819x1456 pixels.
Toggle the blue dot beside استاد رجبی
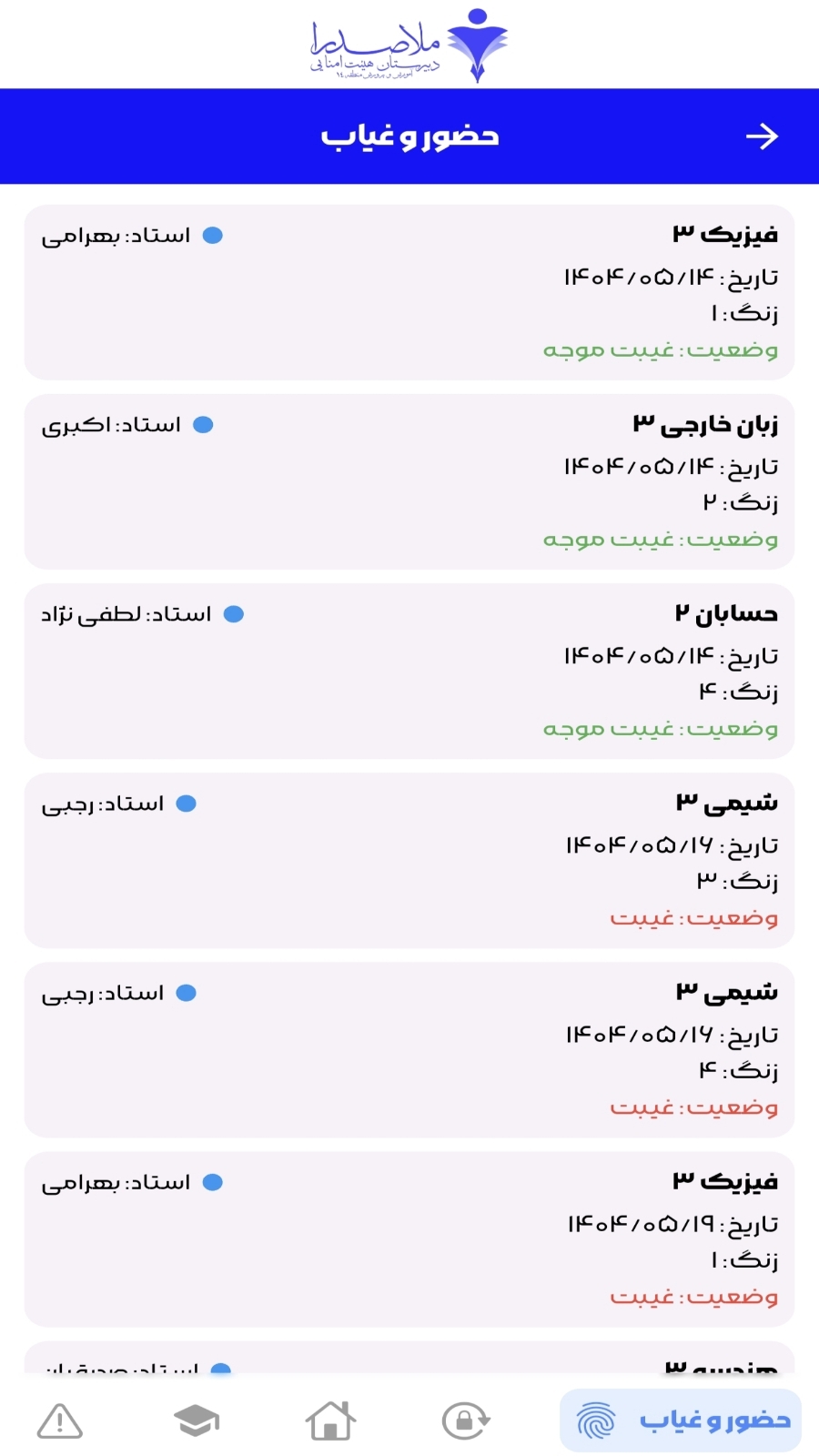coord(187,803)
